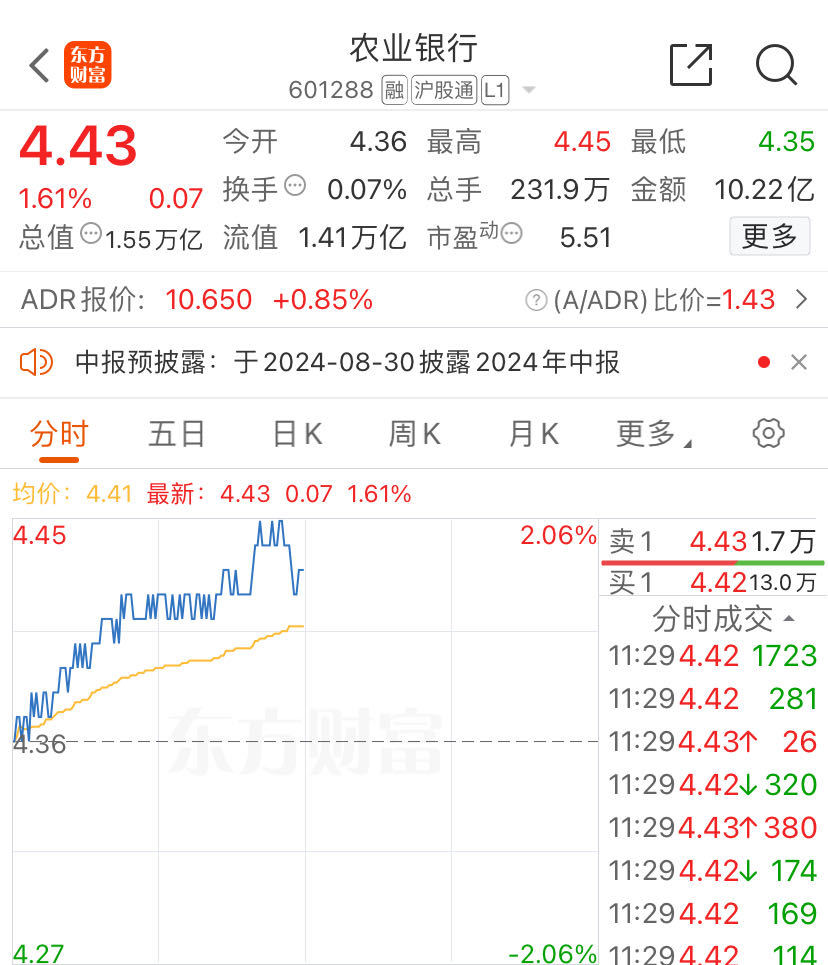Switch to the 五日 chart tab
828x965 pixels.
click(x=177, y=434)
